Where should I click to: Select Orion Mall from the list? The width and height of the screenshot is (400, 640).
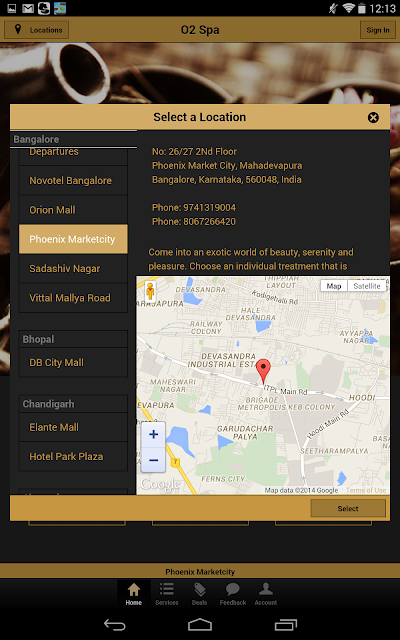(73, 210)
